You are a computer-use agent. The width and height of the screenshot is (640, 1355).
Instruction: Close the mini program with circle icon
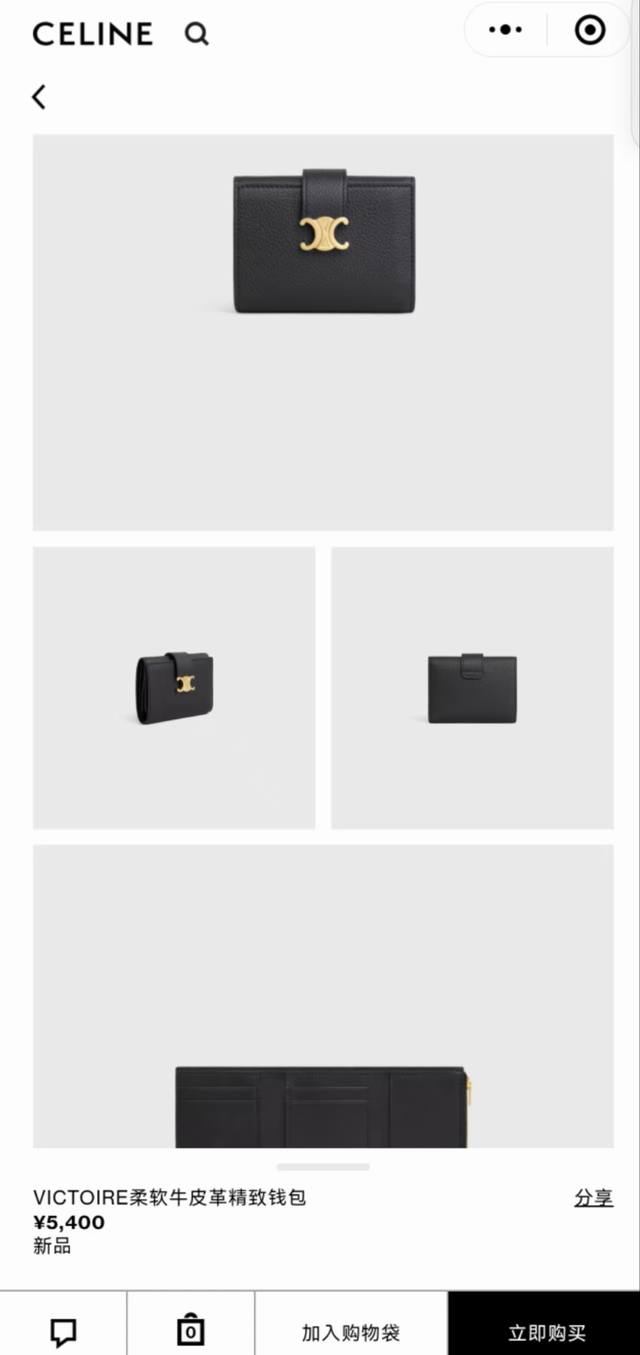(590, 30)
